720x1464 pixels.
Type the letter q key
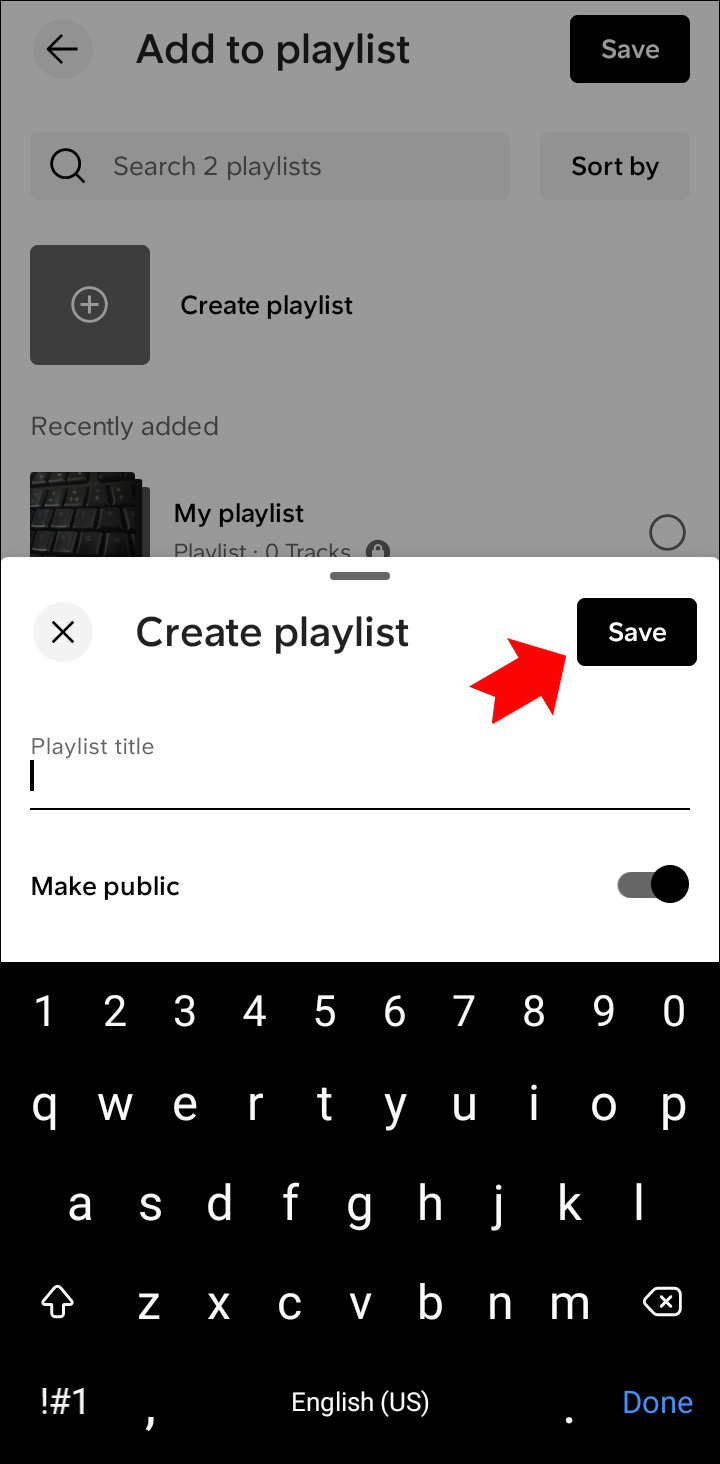[44, 1106]
